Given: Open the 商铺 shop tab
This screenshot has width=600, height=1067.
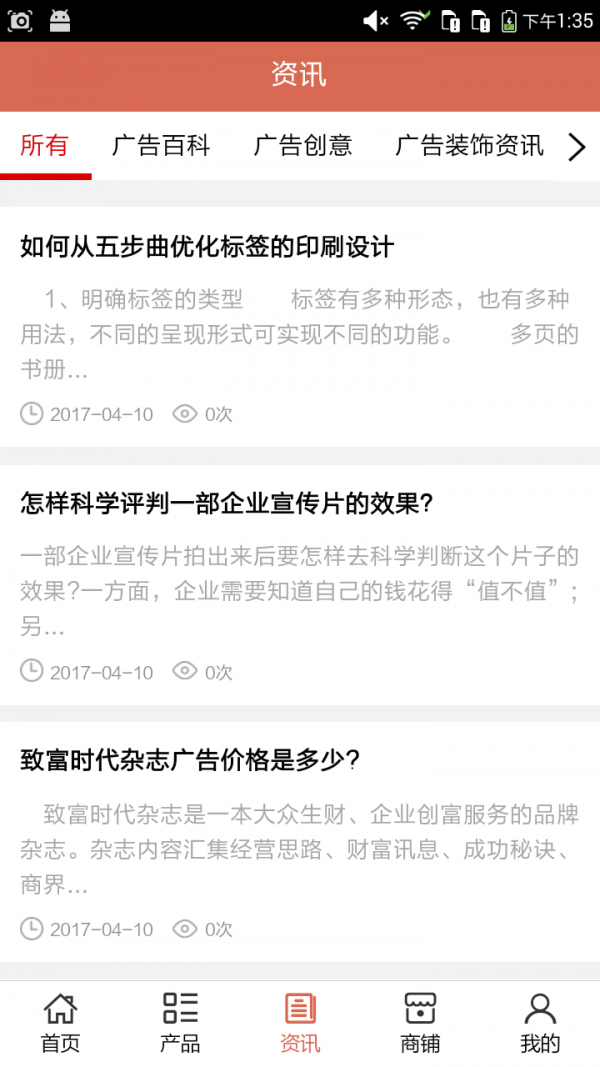Looking at the screenshot, I should tap(420, 1023).
